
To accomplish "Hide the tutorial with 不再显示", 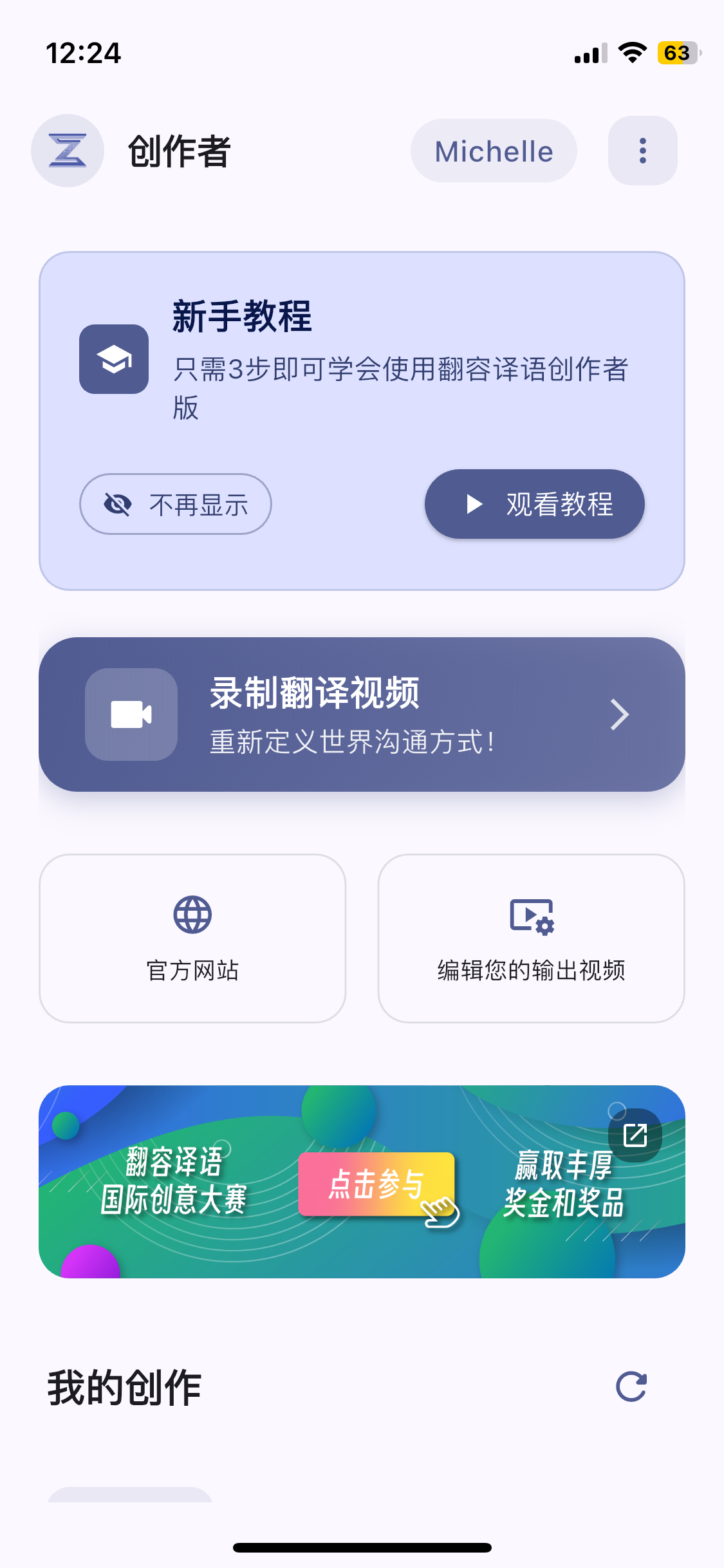I will click(x=175, y=504).
